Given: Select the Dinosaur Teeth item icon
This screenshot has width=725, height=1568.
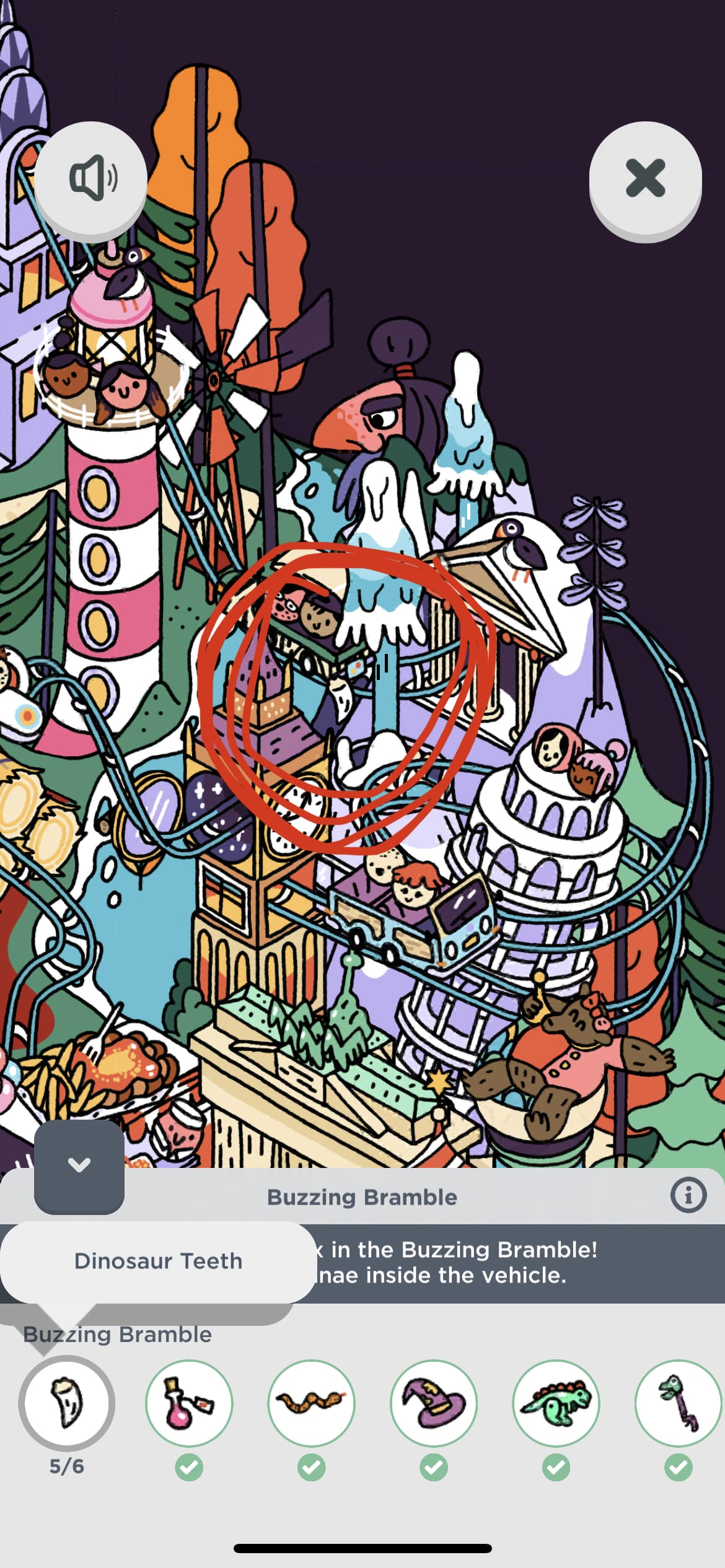Looking at the screenshot, I should 66,1402.
